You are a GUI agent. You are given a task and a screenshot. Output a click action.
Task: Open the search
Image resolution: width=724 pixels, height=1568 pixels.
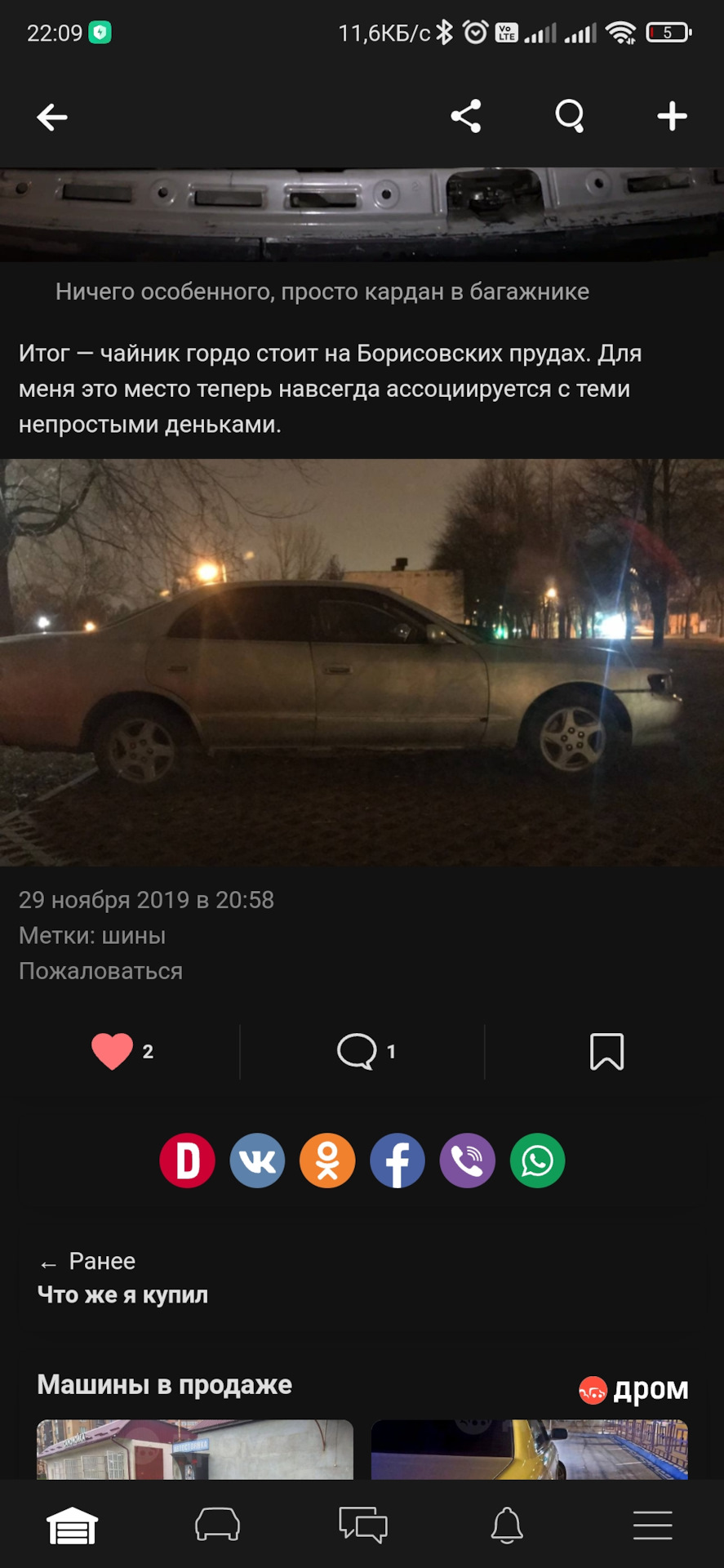click(570, 116)
